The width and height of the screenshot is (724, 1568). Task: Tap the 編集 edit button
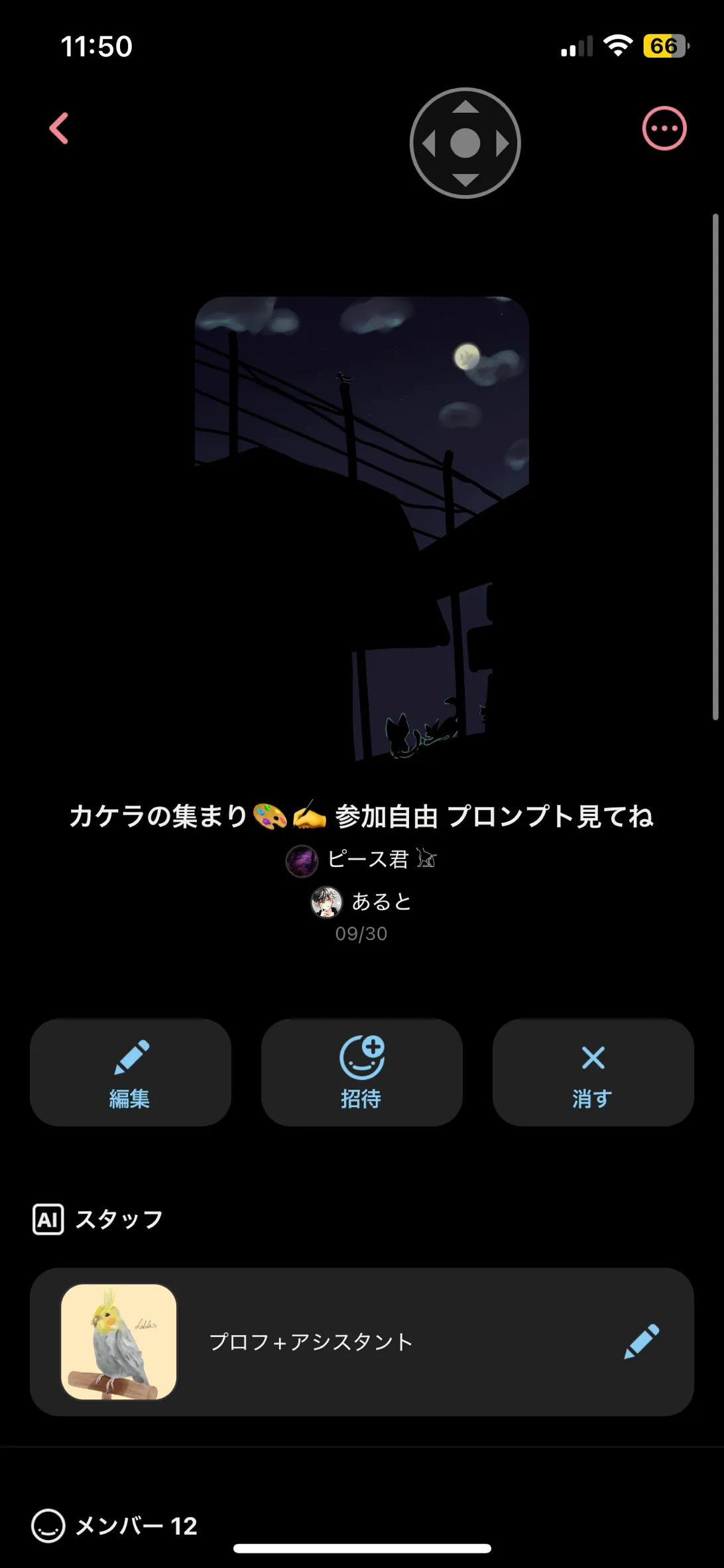(x=130, y=1072)
